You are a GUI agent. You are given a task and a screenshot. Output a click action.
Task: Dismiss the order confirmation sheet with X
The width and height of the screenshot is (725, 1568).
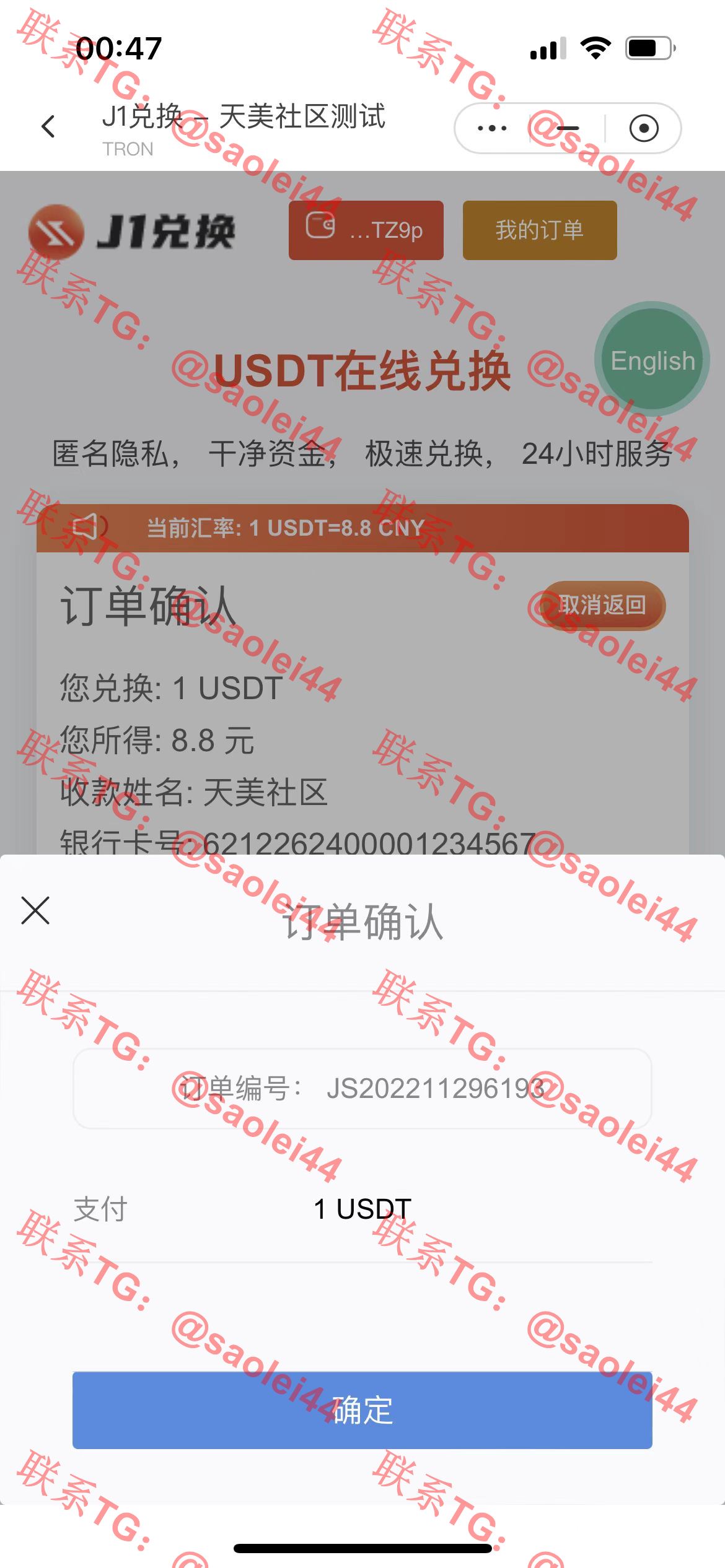[x=35, y=910]
